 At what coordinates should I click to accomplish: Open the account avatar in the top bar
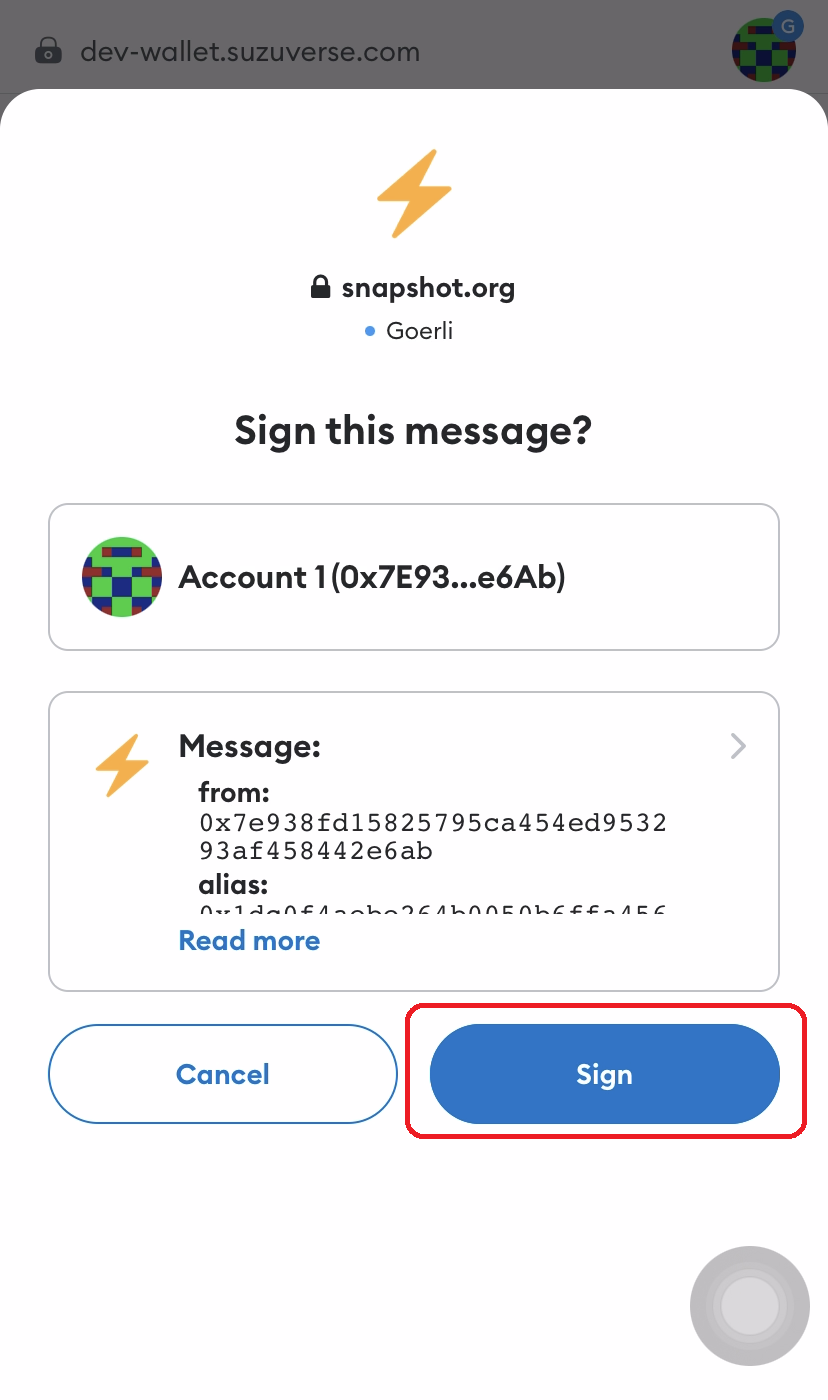(765, 50)
